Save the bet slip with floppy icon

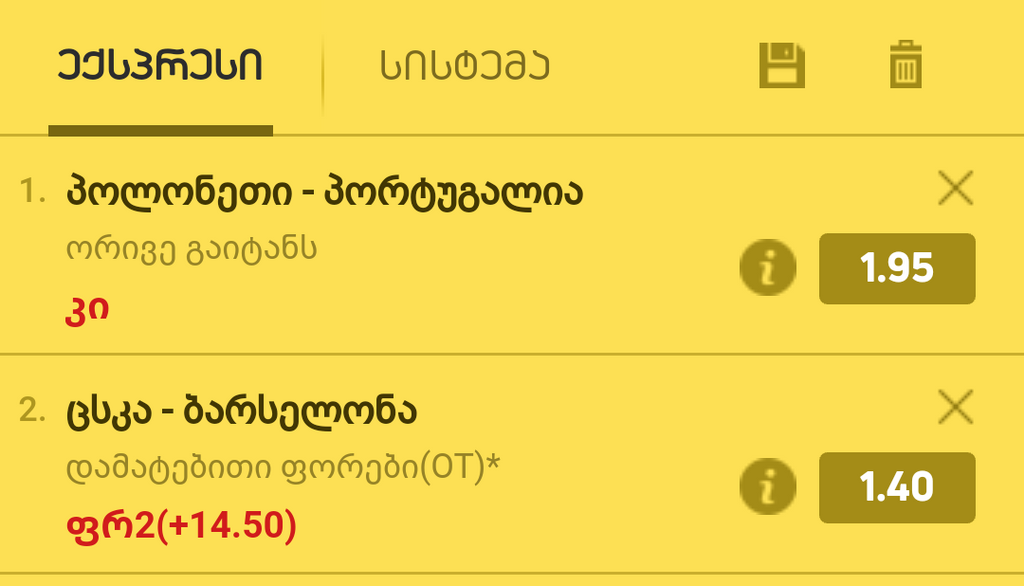781,66
